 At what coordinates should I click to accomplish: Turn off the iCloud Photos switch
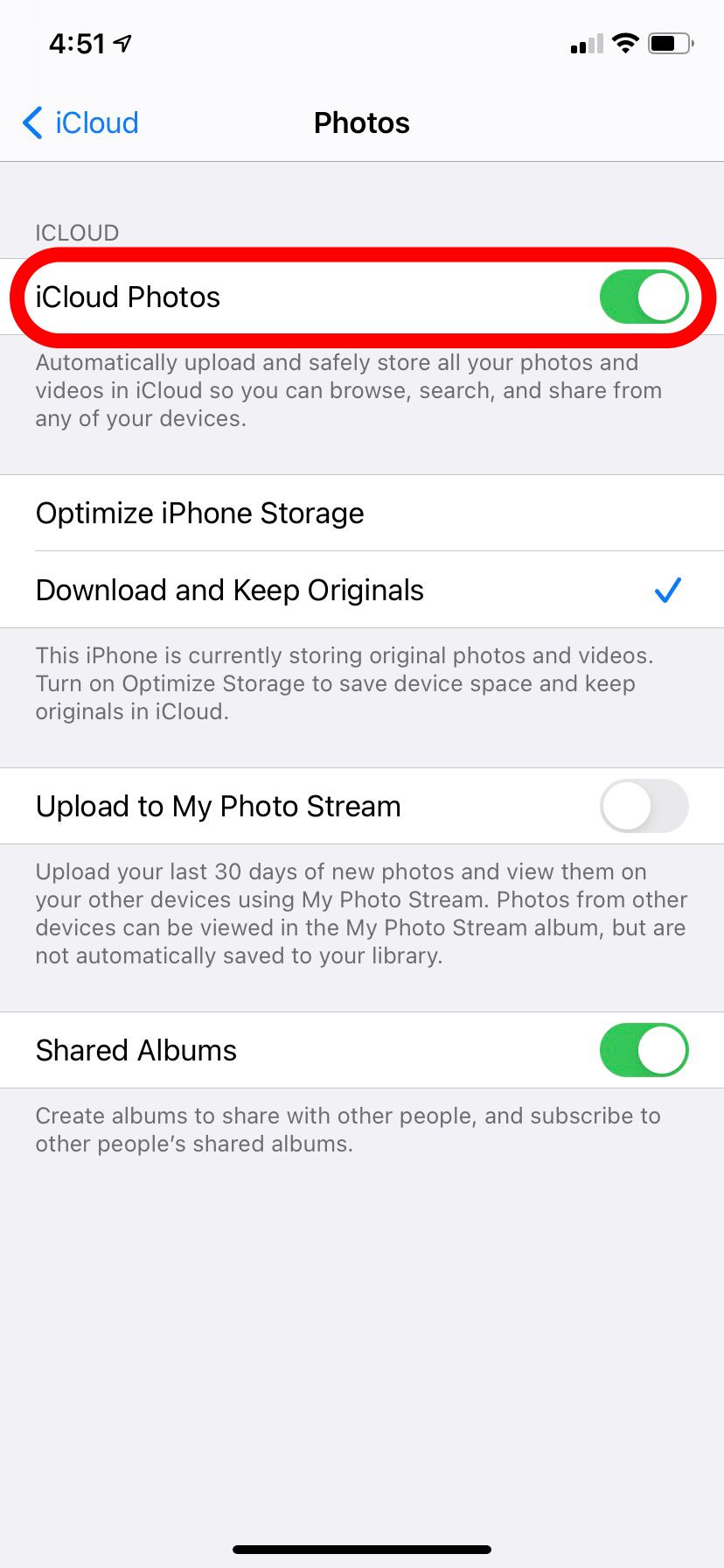(x=644, y=297)
